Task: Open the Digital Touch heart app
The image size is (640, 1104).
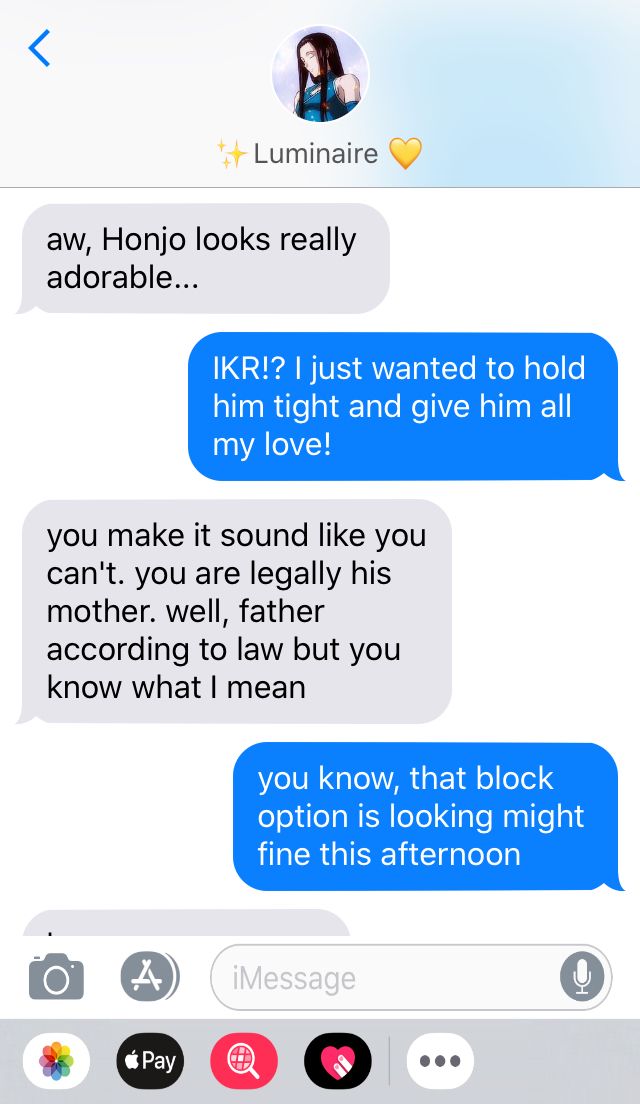Action: click(337, 1061)
